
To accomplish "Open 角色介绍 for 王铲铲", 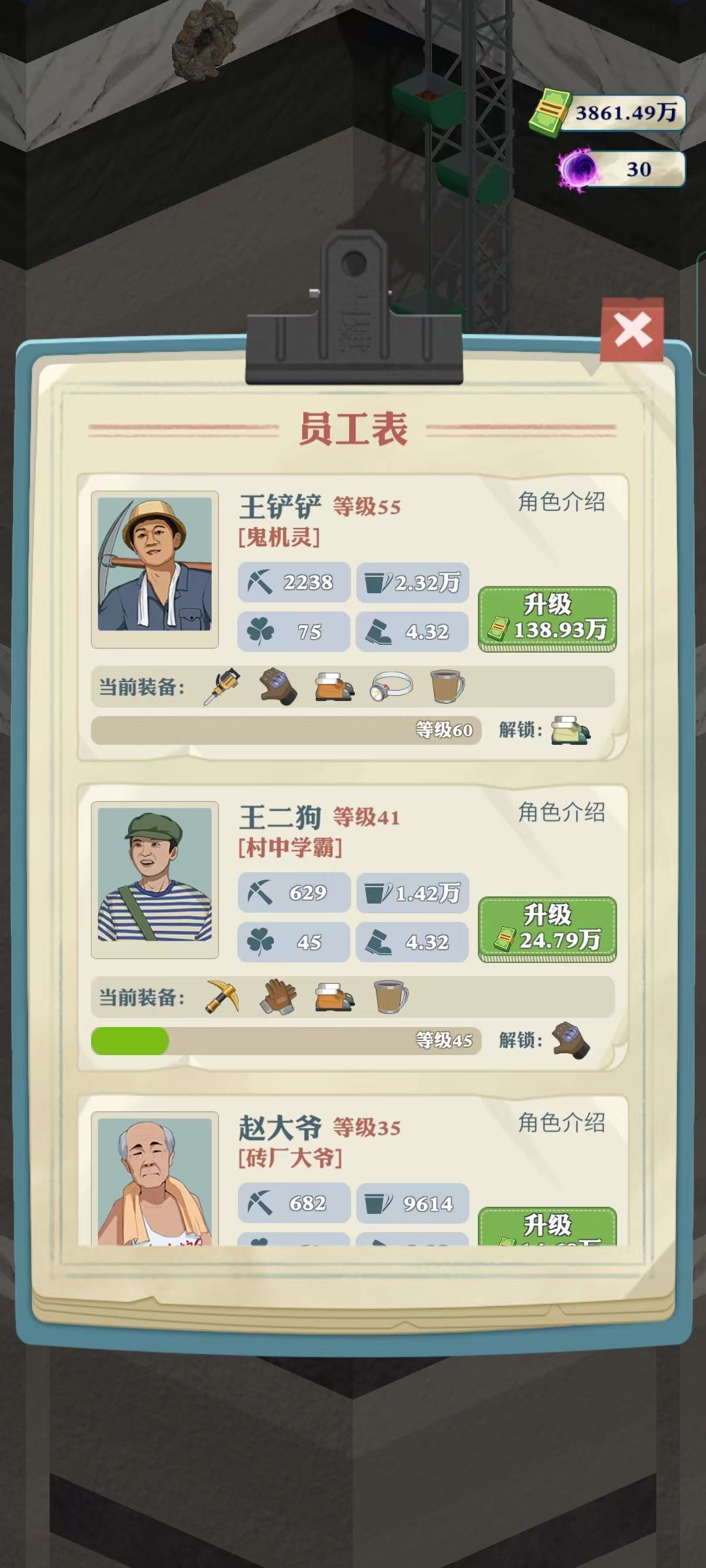I will pyautogui.click(x=561, y=502).
